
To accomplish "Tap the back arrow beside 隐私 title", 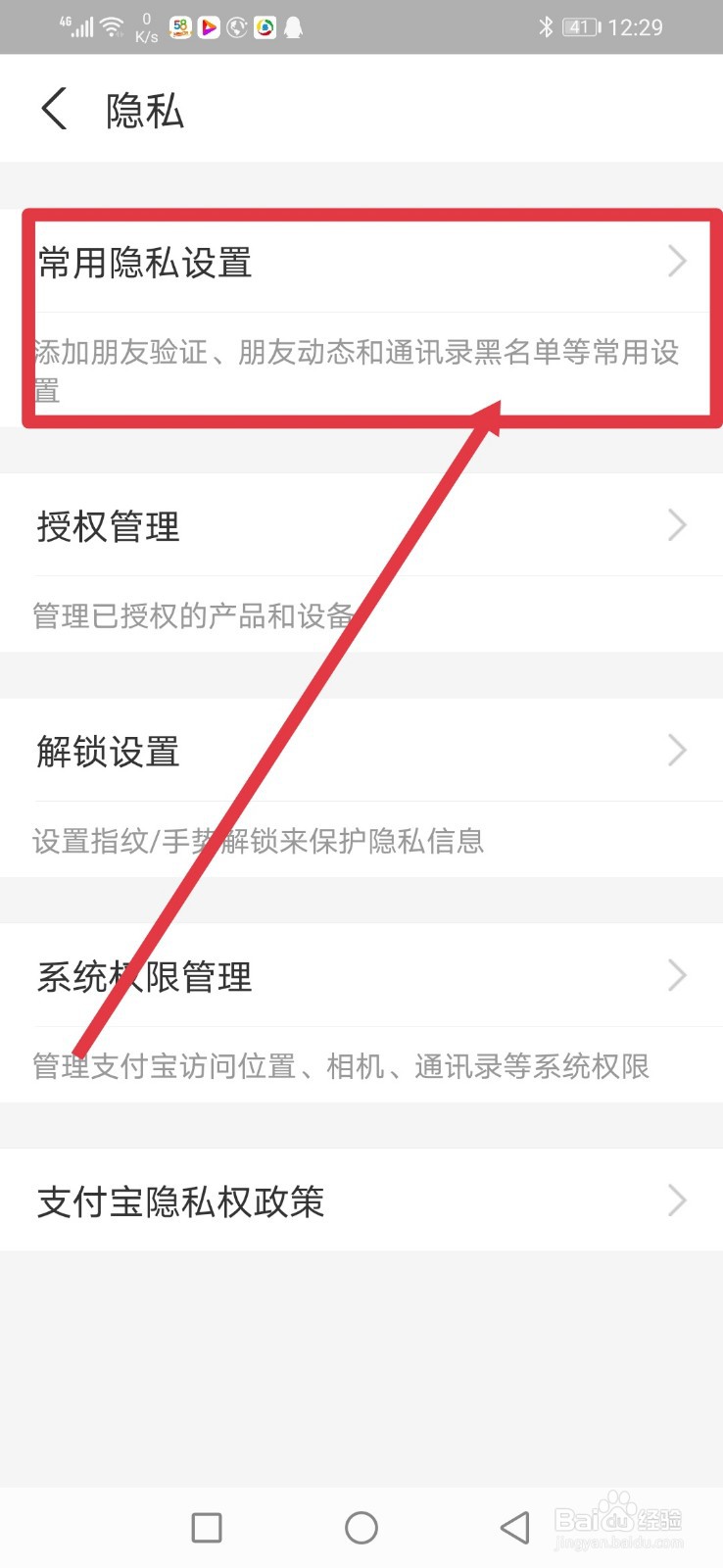I will tap(54, 110).
